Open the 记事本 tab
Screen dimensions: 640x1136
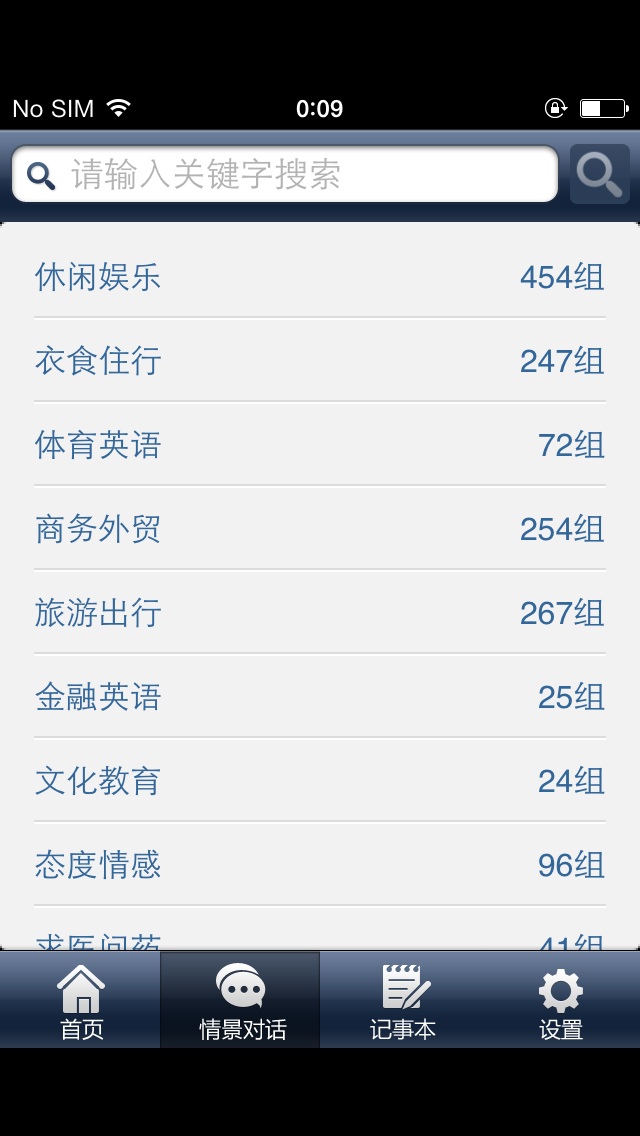tap(402, 1000)
